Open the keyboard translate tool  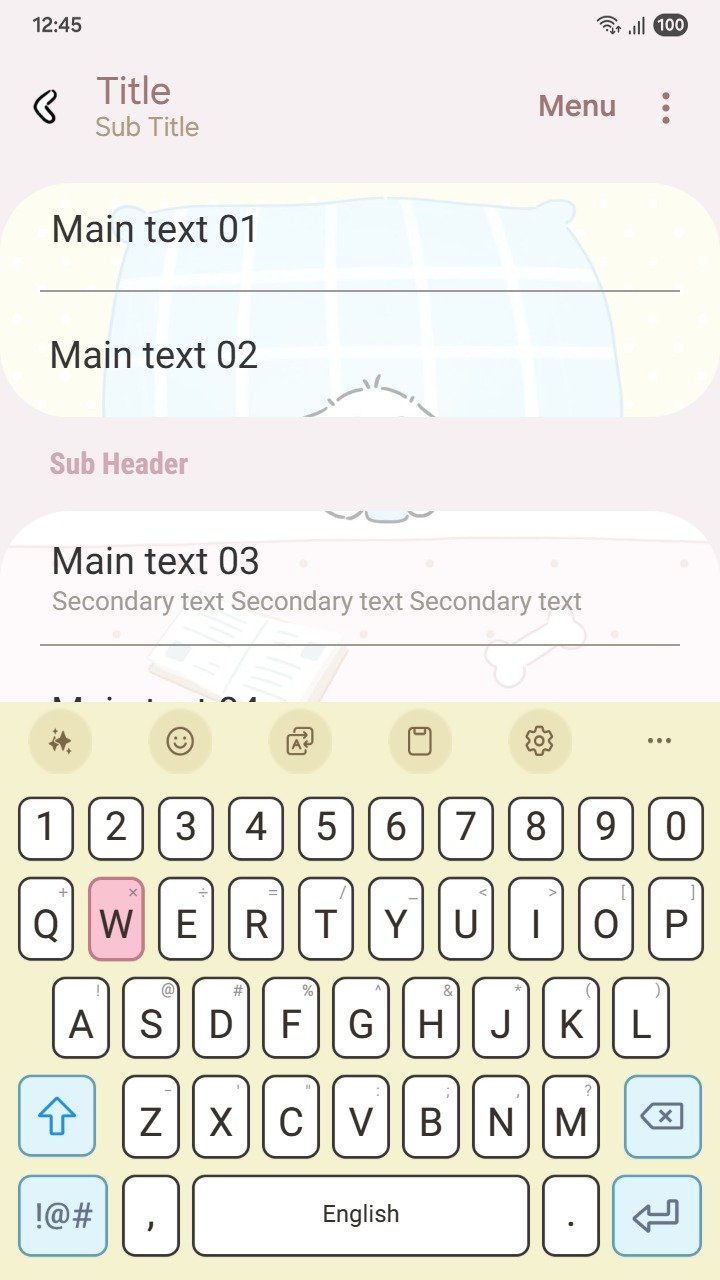(300, 741)
